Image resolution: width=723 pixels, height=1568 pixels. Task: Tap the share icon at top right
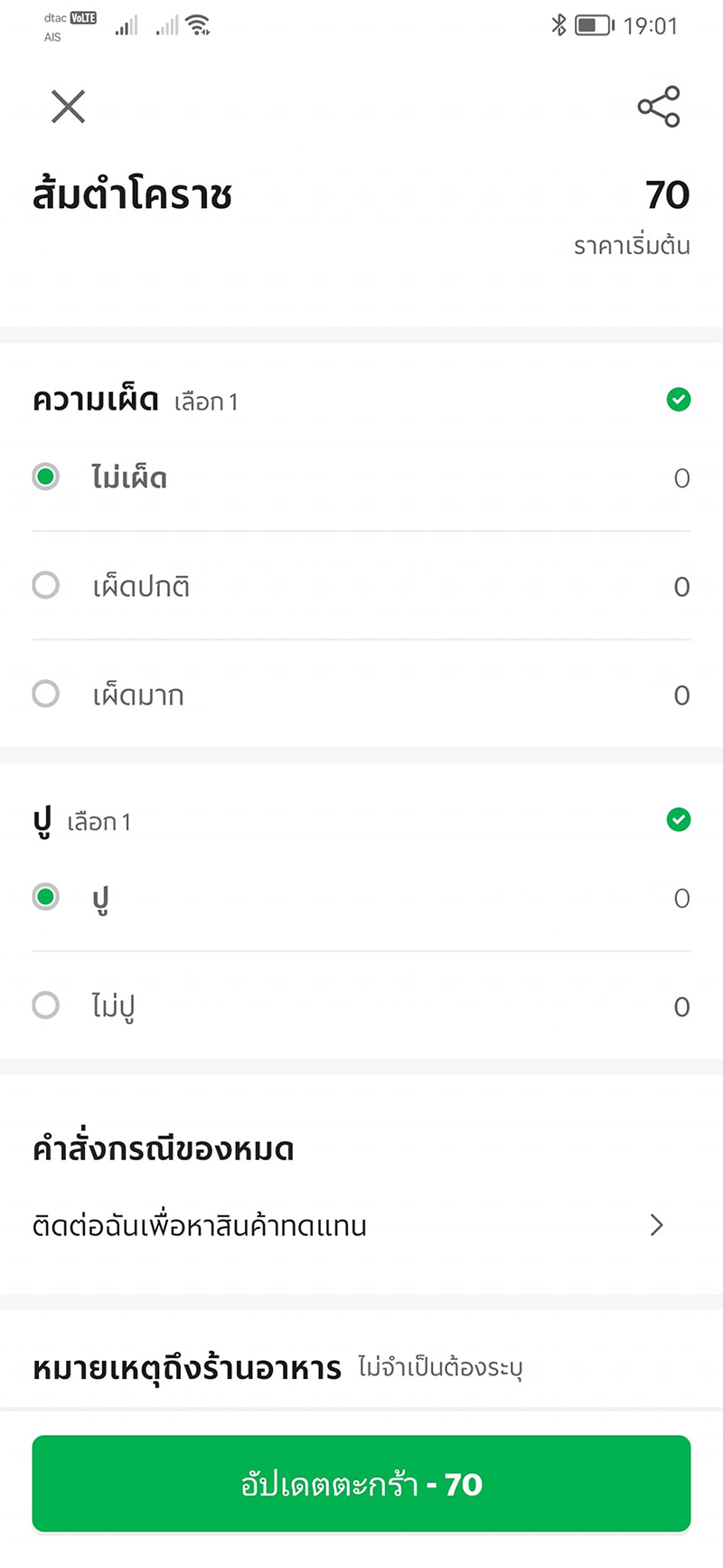click(x=659, y=106)
